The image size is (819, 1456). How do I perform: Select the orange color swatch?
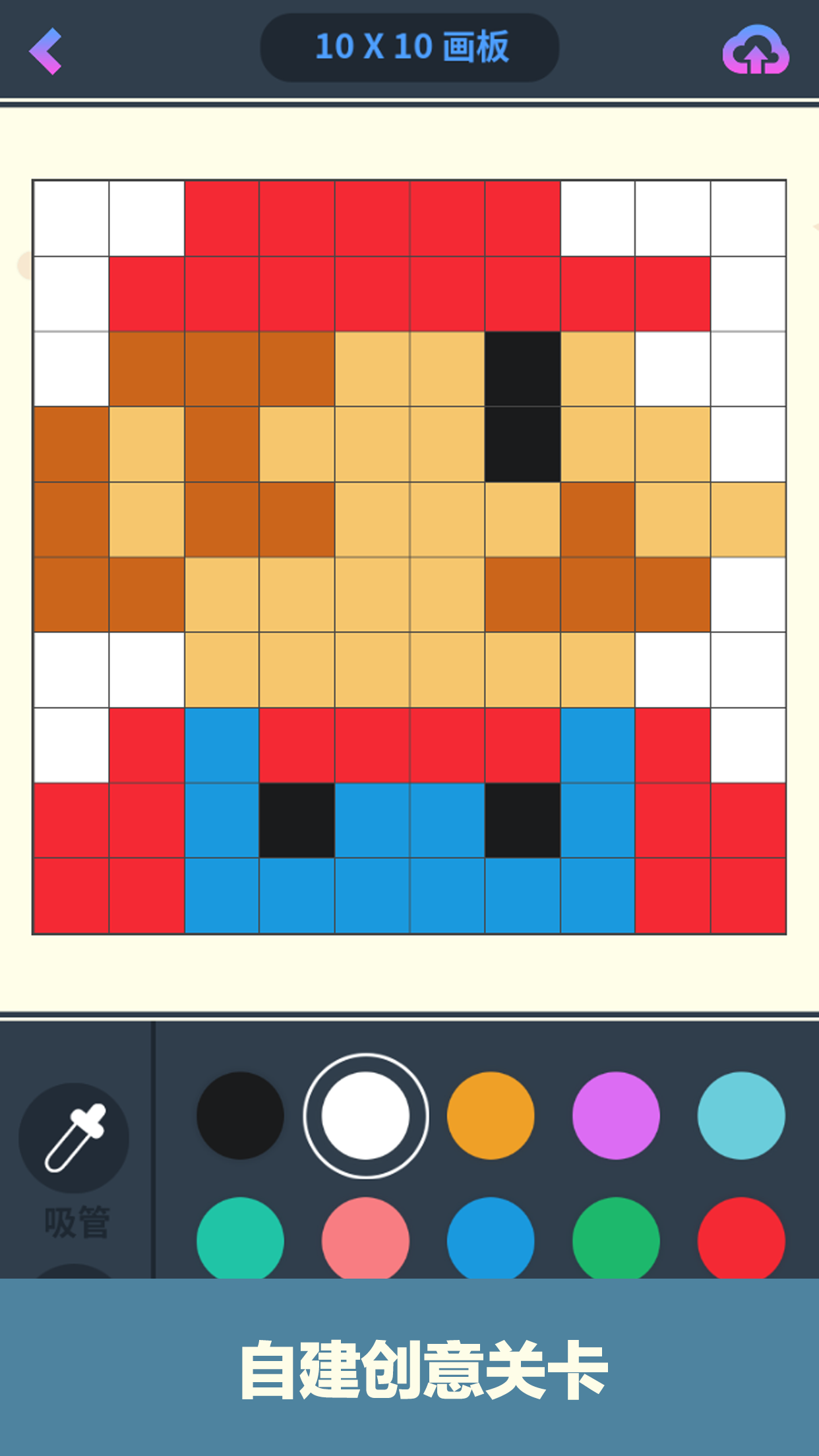[491, 1116]
